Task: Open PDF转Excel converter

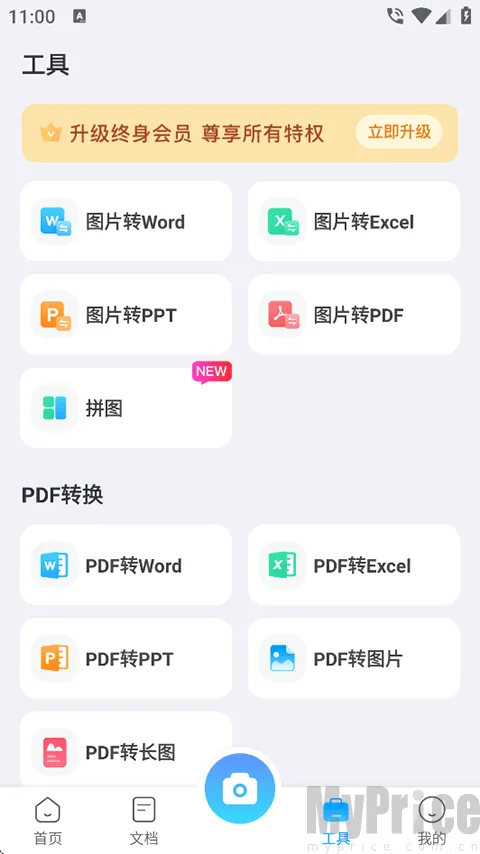Action: pos(354,565)
